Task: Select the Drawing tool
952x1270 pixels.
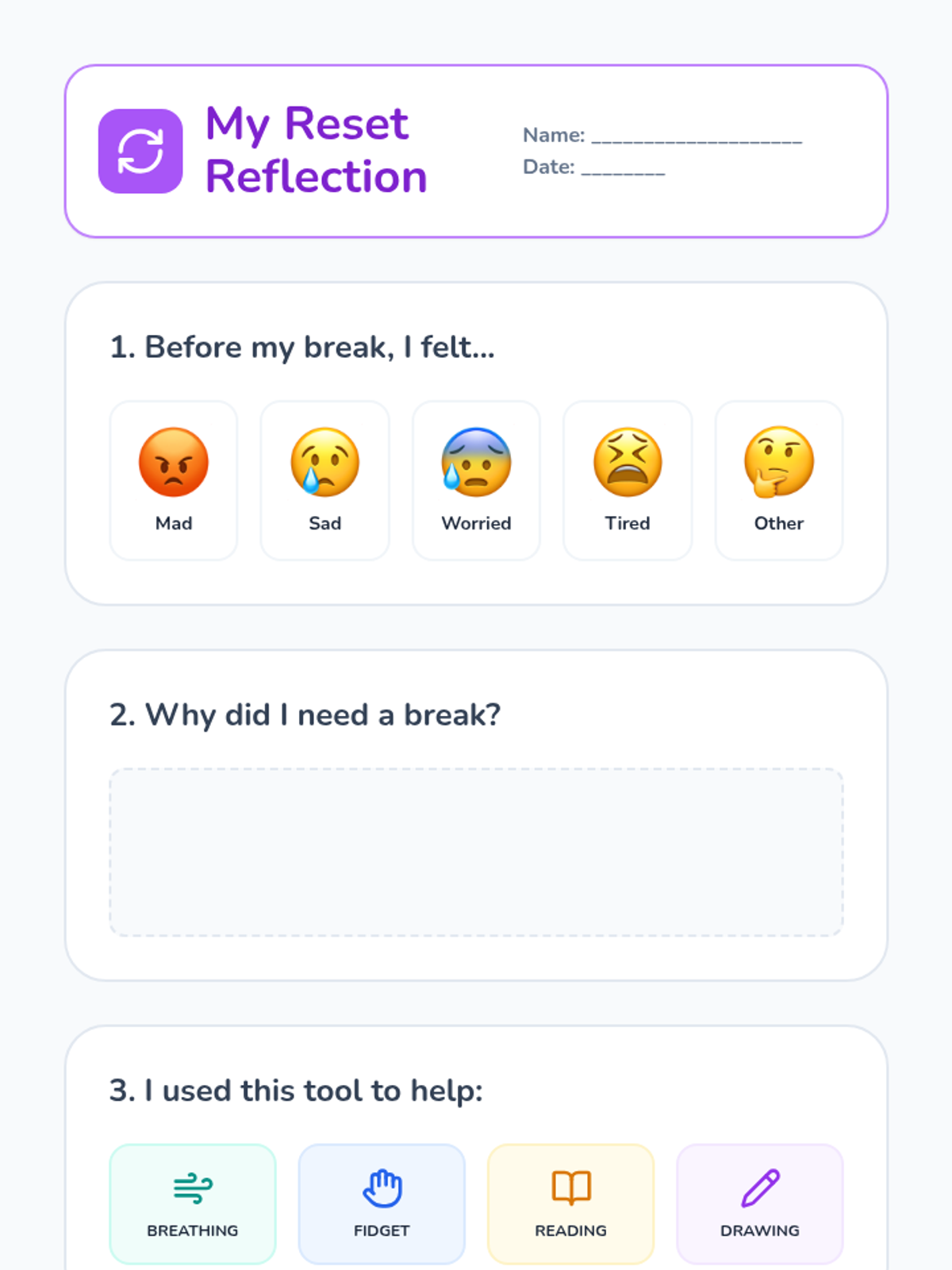Action: pyautogui.click(x=760, y=1203)
